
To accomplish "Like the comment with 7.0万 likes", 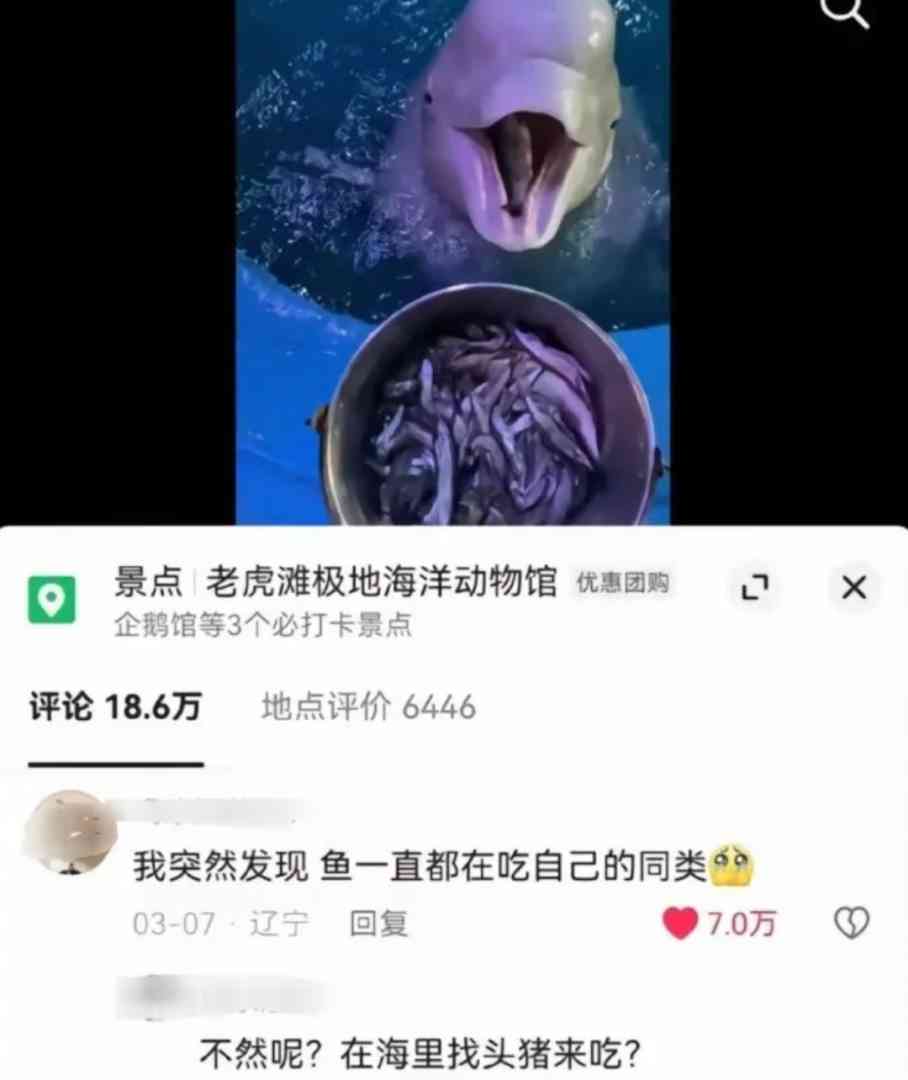I will tap(681, 924).
